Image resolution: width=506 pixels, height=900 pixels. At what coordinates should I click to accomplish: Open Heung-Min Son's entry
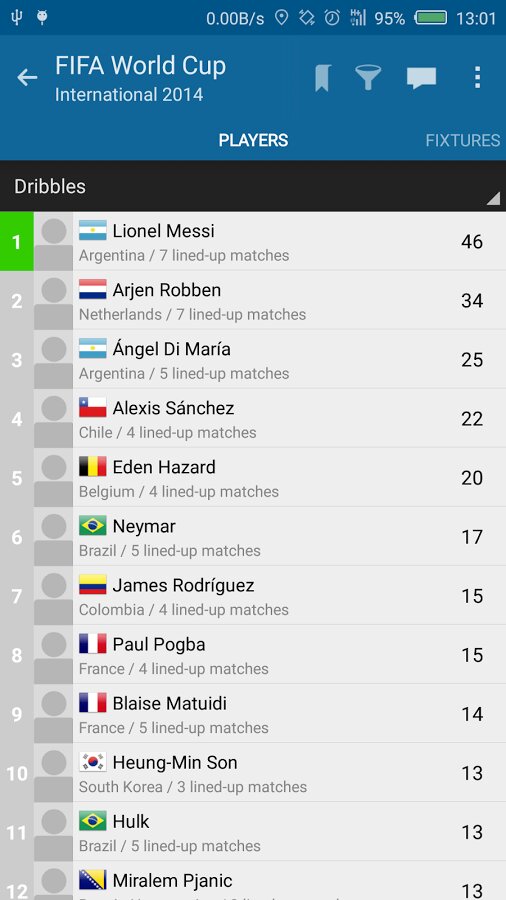click(x=253, y=774)
